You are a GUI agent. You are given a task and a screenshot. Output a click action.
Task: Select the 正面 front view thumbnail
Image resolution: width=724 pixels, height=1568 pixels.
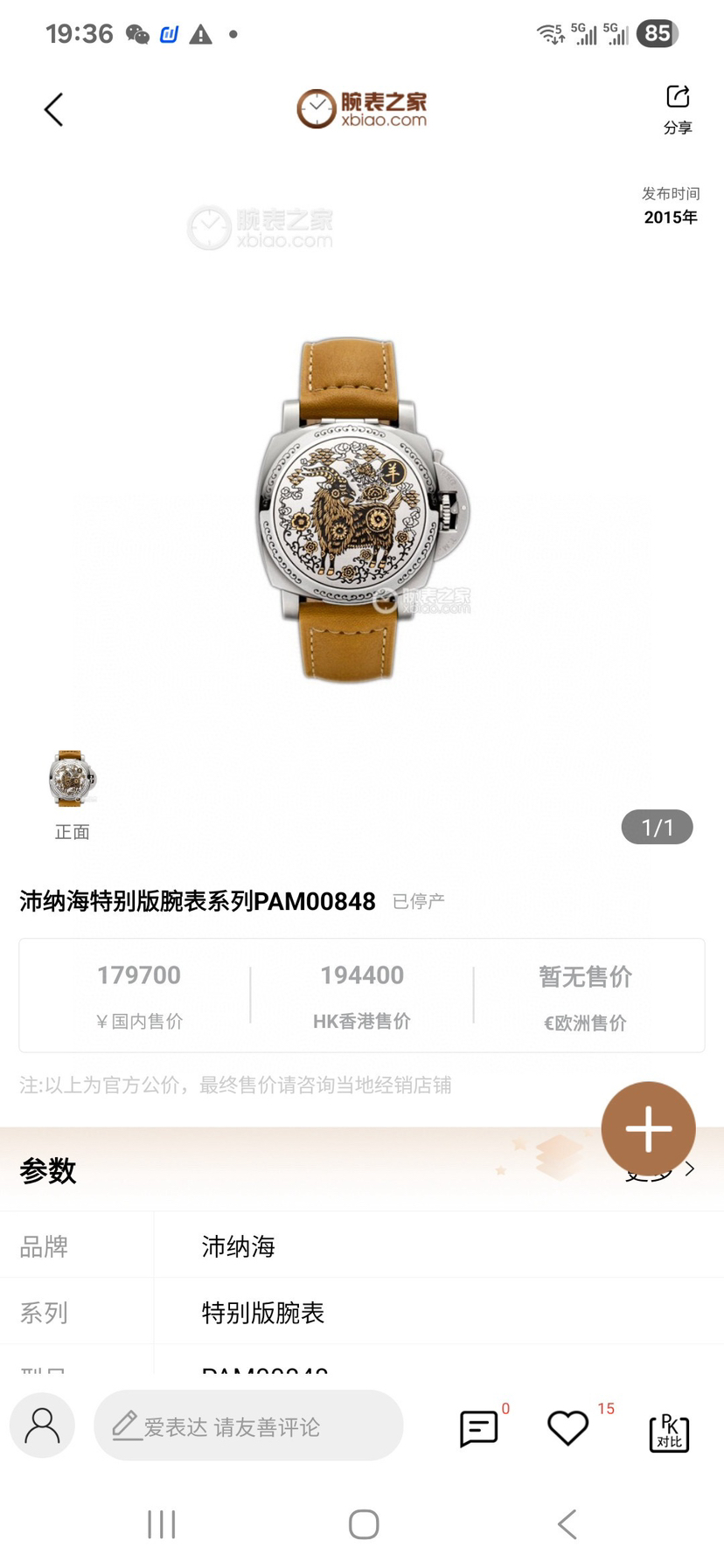72,779
